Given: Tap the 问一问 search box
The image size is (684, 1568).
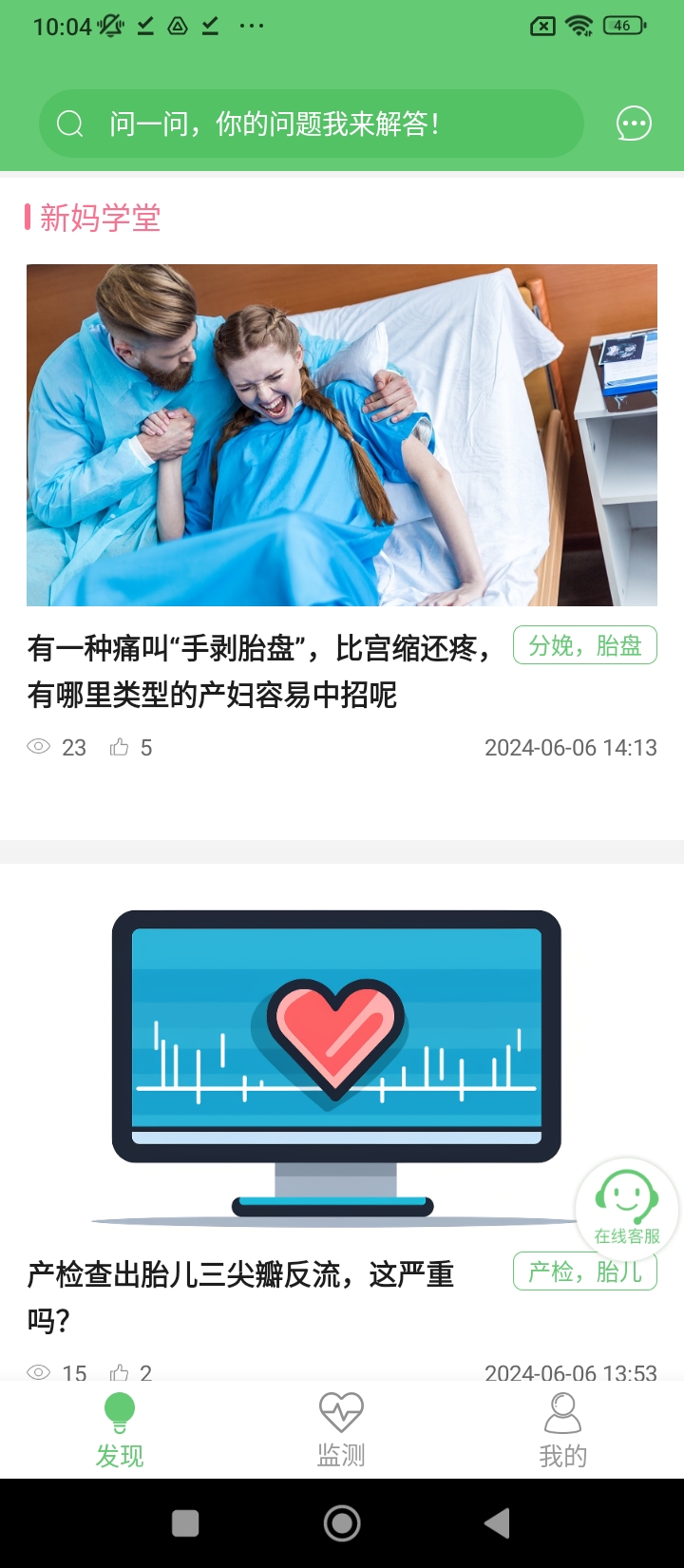Looking at the screenshot, I should click(x=311, y=124).
